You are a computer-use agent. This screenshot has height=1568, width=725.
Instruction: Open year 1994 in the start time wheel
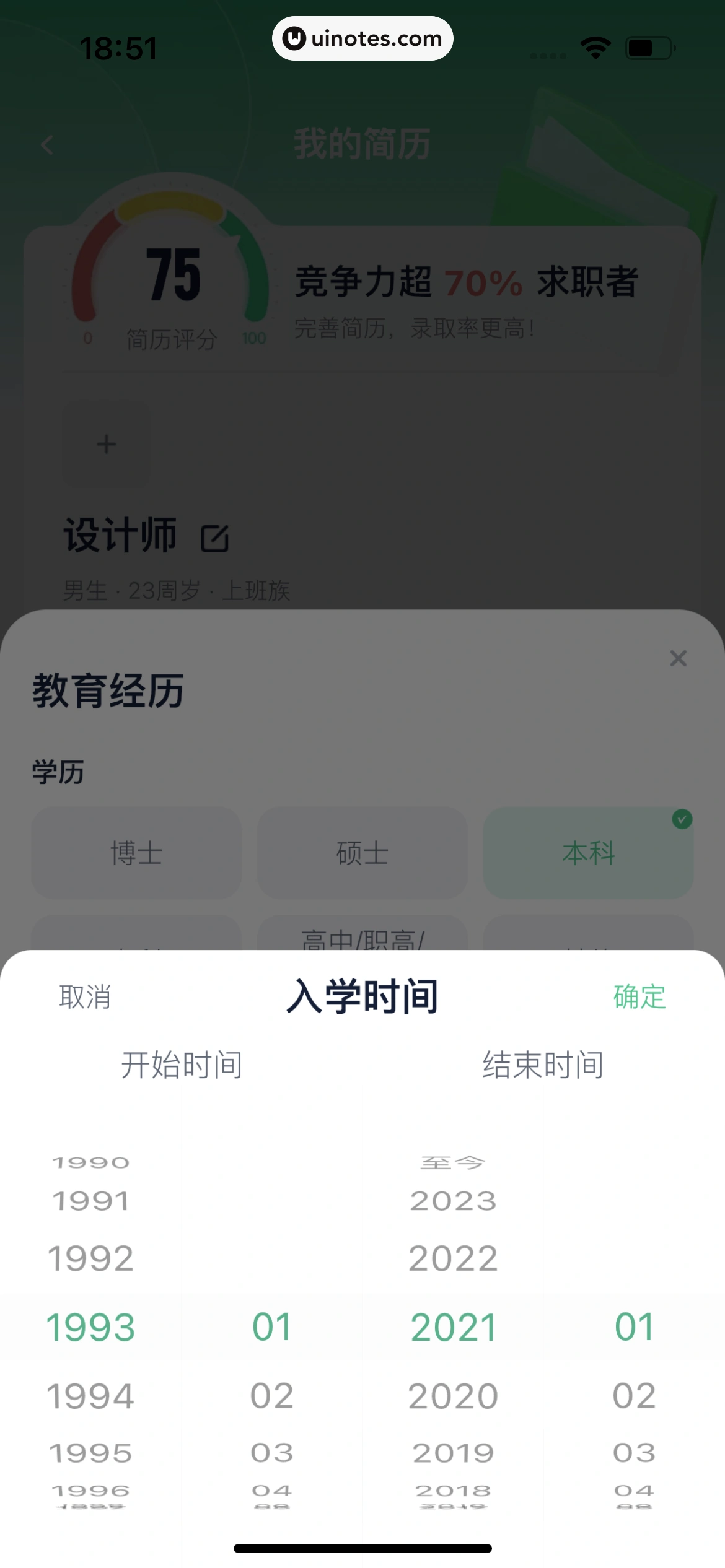[x=90, y=1396]
